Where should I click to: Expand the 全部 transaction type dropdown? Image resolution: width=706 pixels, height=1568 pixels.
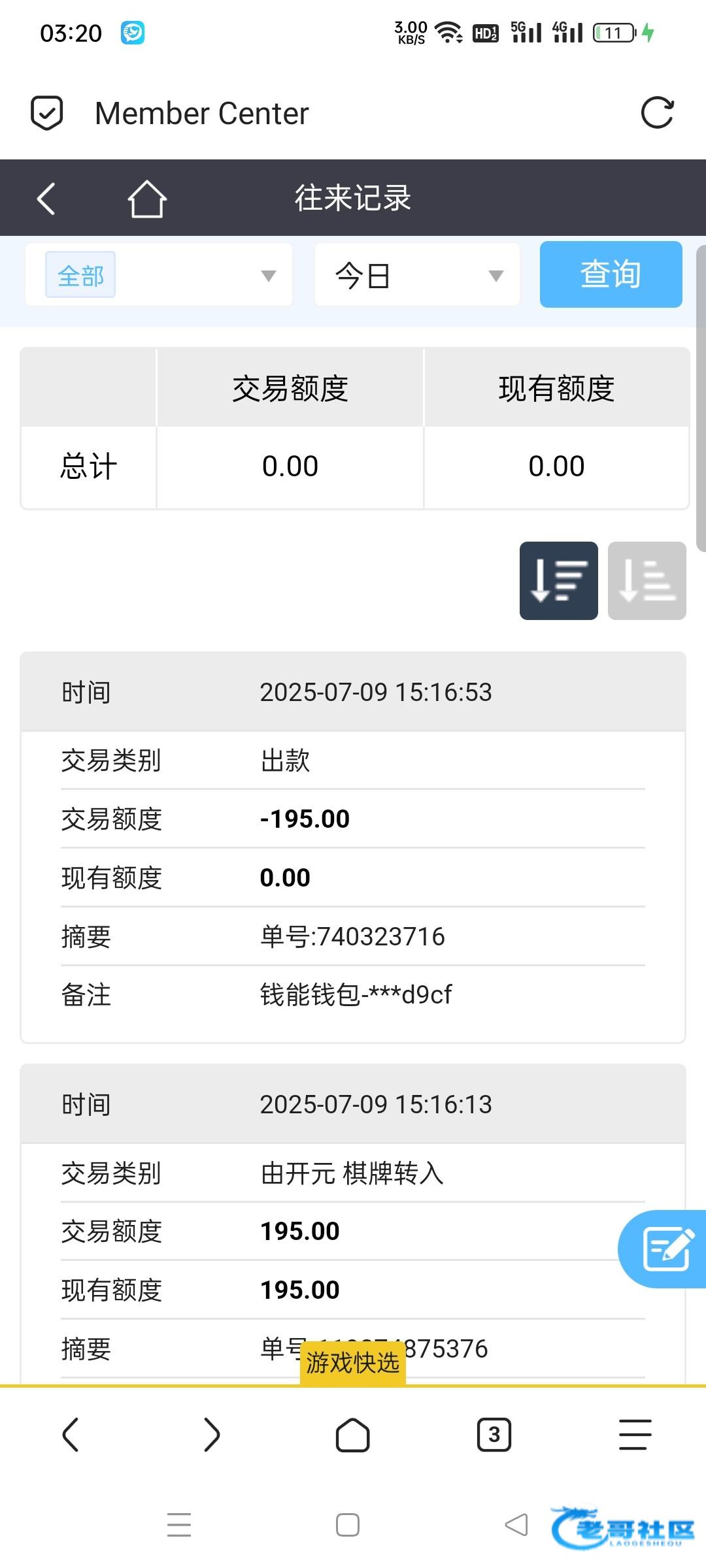coord(159,275)
